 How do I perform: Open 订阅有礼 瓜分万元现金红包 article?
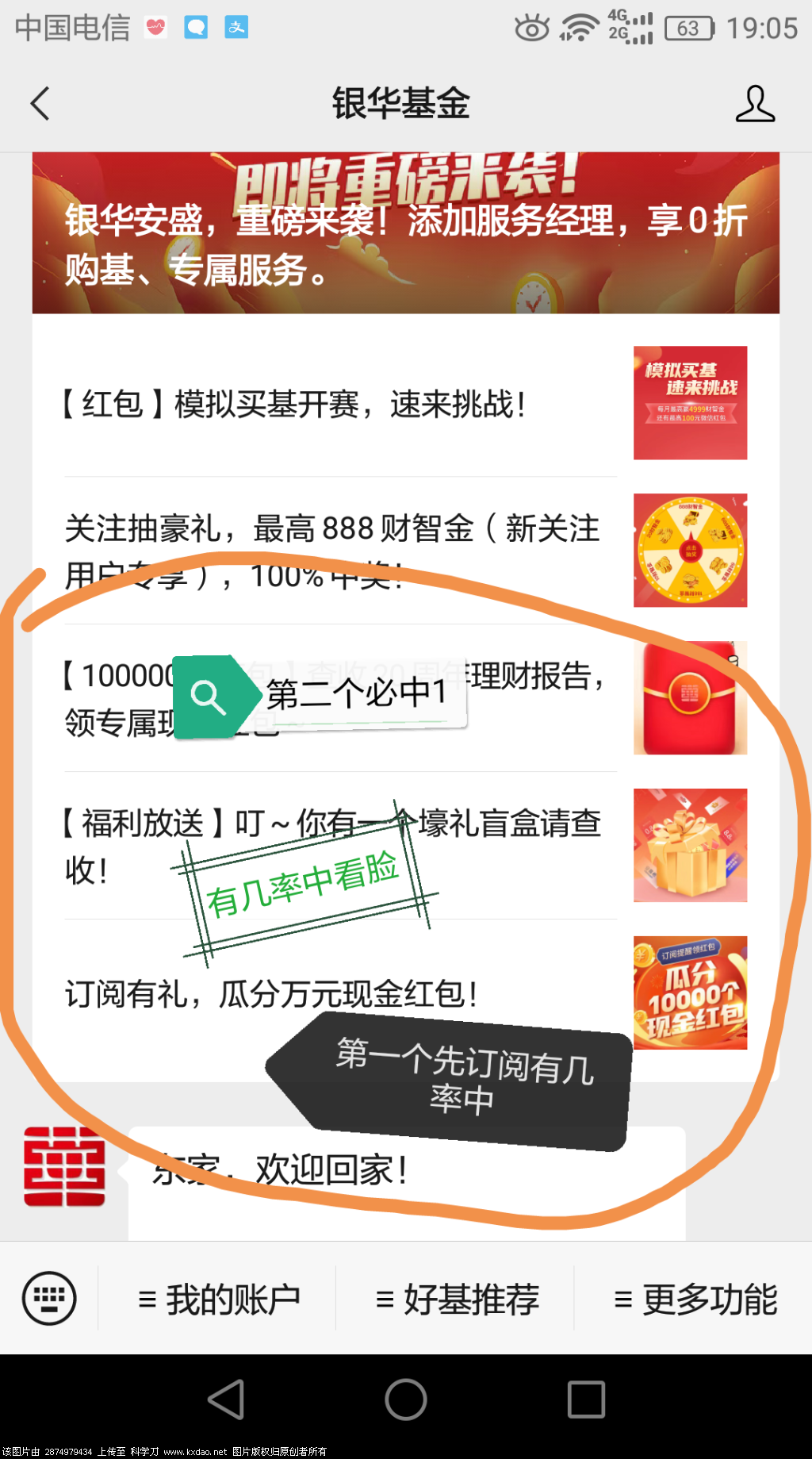tap(271, 993)
